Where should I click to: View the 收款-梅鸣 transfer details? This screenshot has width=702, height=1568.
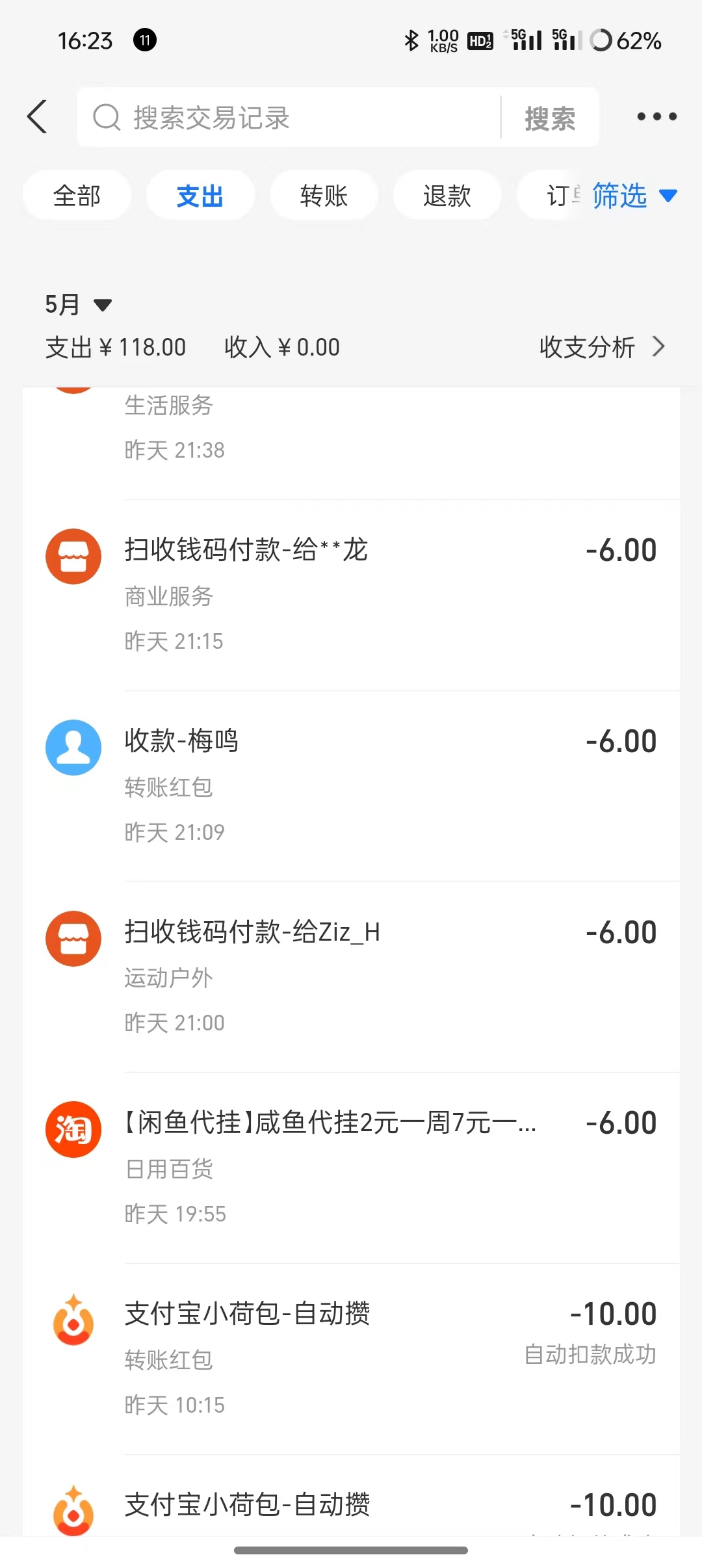[351, 786]
